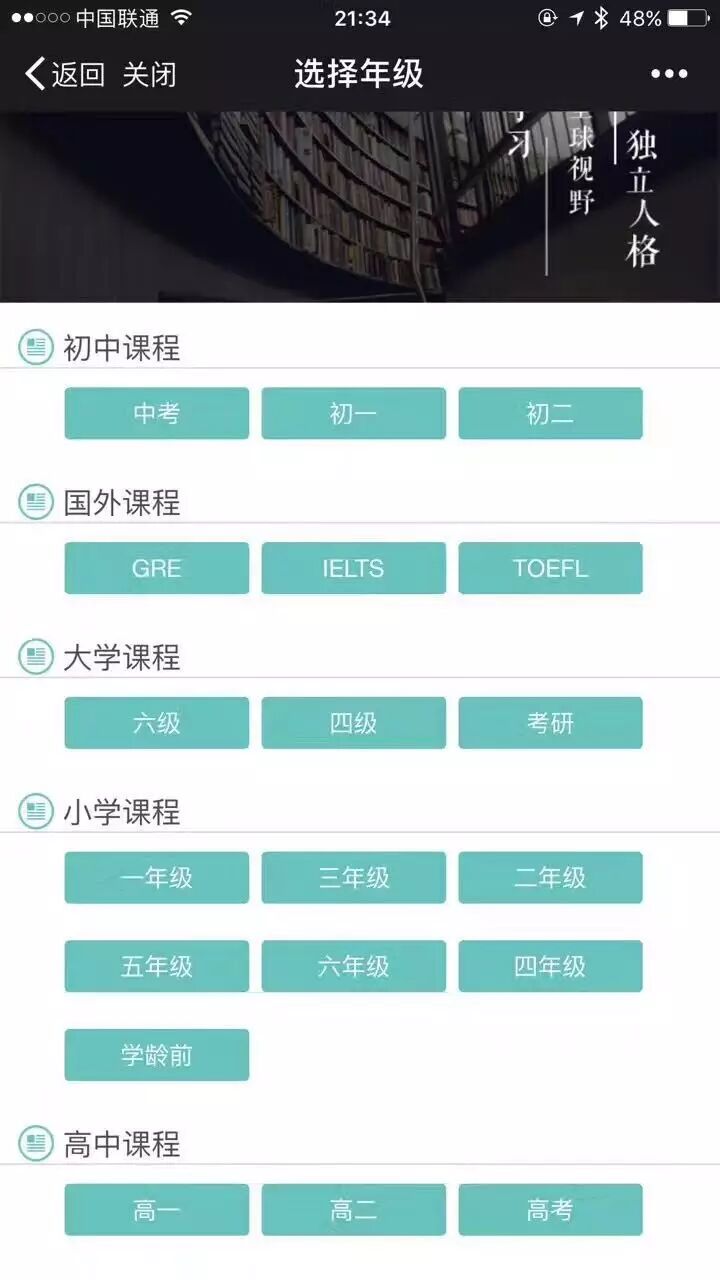The image size is (720, 1280).
Task: Select the 六级 university course
Action: pos(157,723)
